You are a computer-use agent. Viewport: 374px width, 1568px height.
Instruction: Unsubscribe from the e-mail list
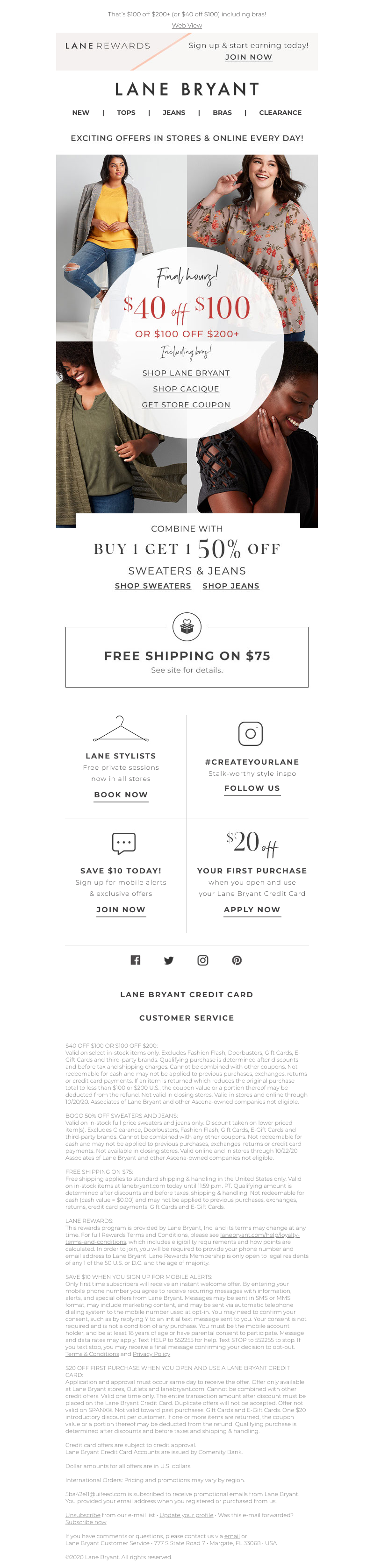tap(82, 1515)
